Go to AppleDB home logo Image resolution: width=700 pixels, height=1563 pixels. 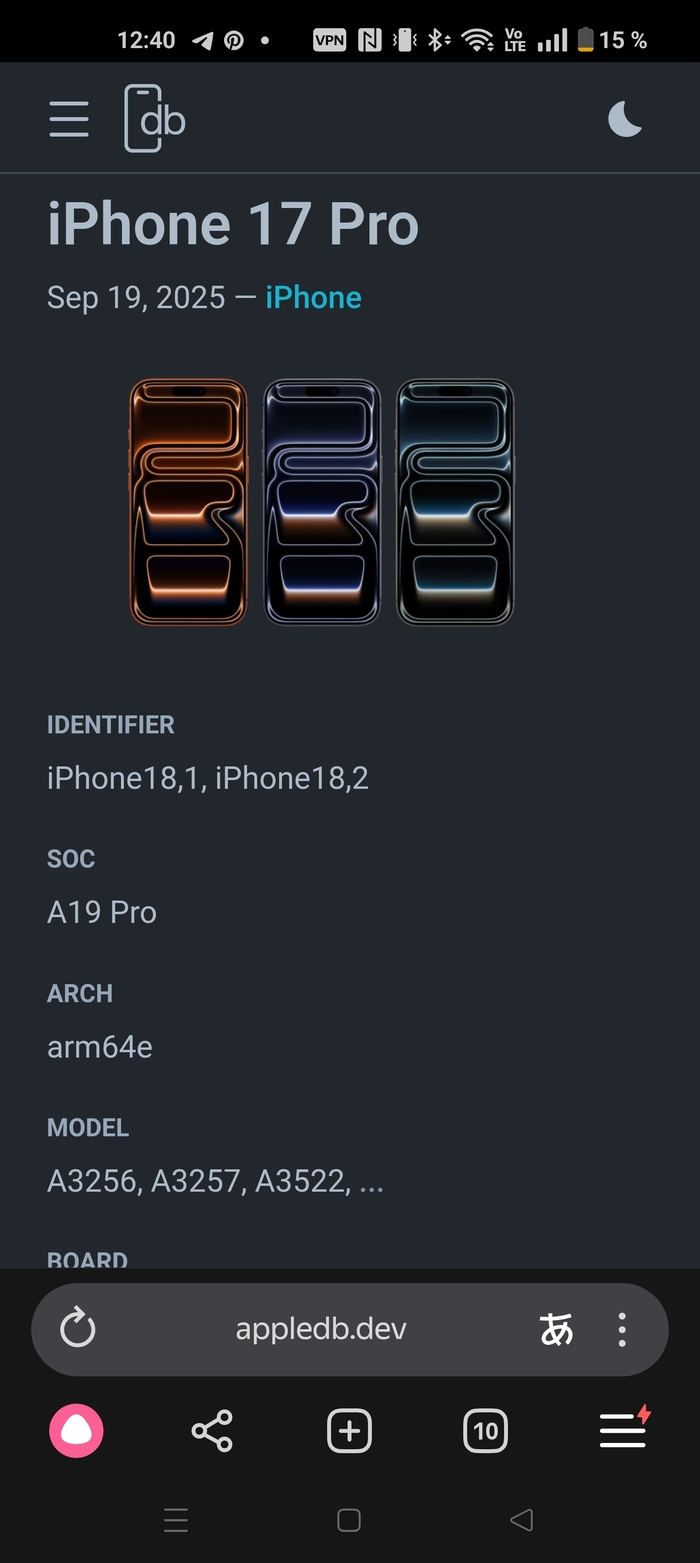point(155,118)
